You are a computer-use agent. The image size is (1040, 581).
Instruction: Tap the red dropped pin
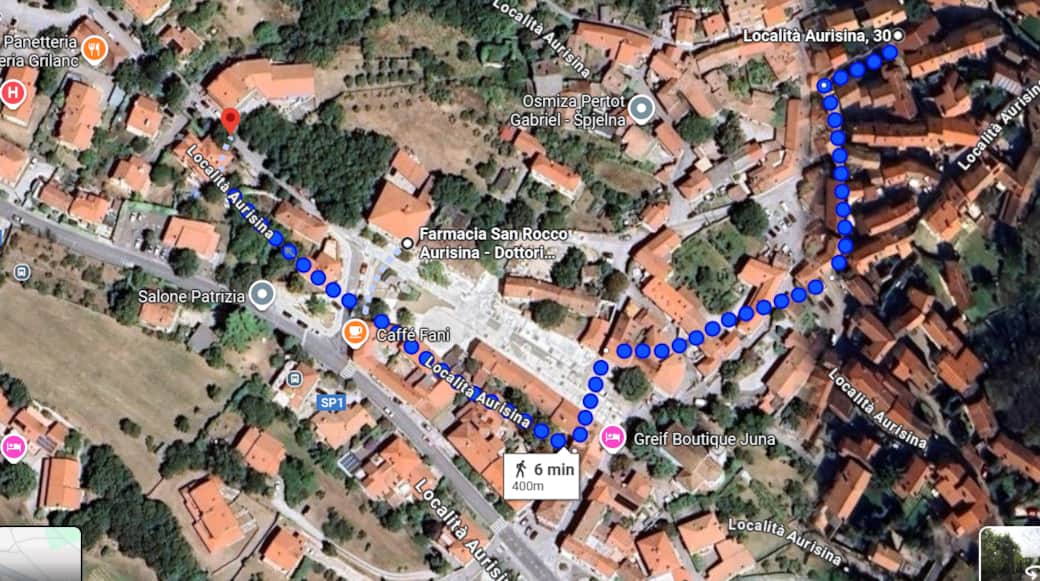[230, 121]
